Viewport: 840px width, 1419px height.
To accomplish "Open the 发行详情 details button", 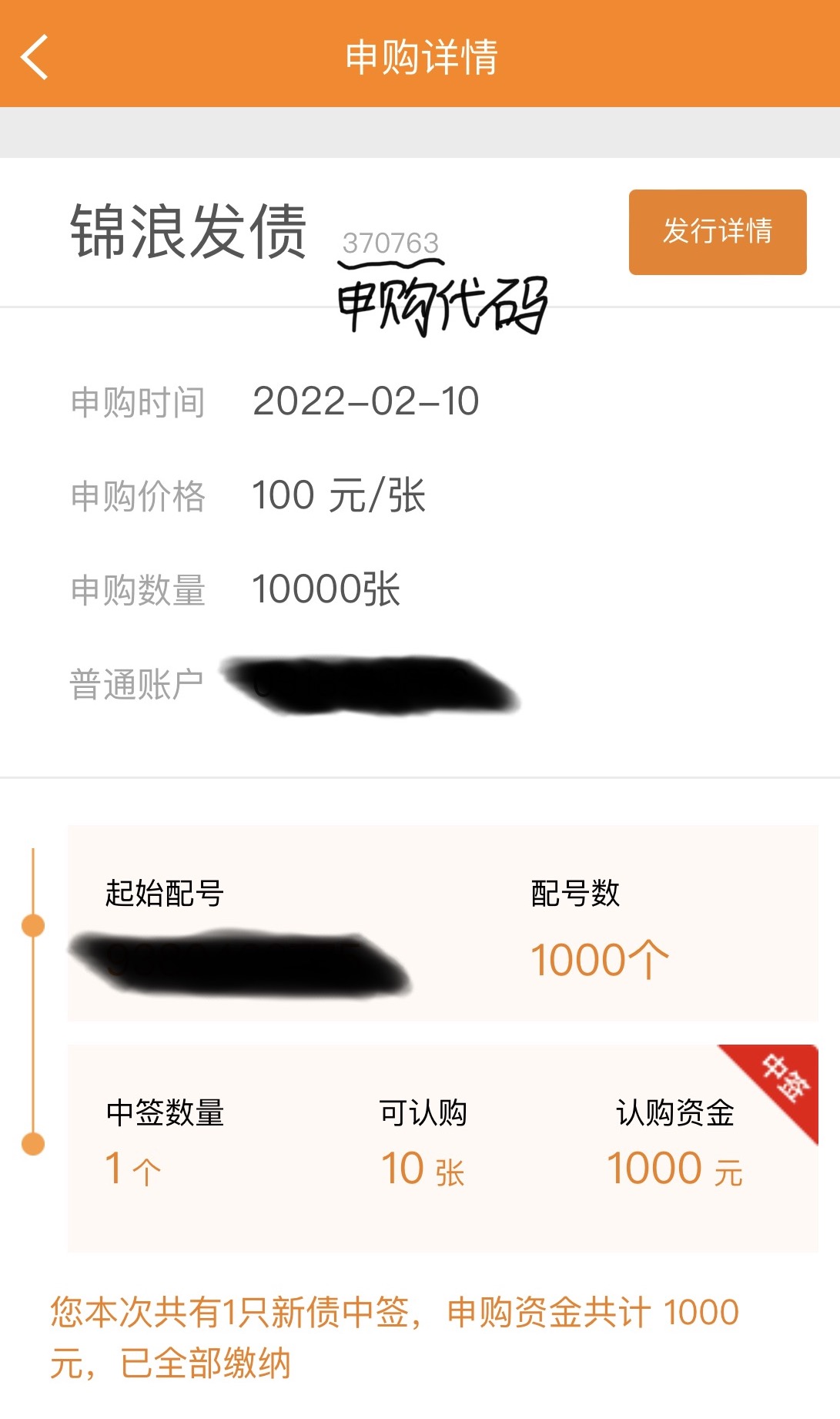I will [716, 232].
